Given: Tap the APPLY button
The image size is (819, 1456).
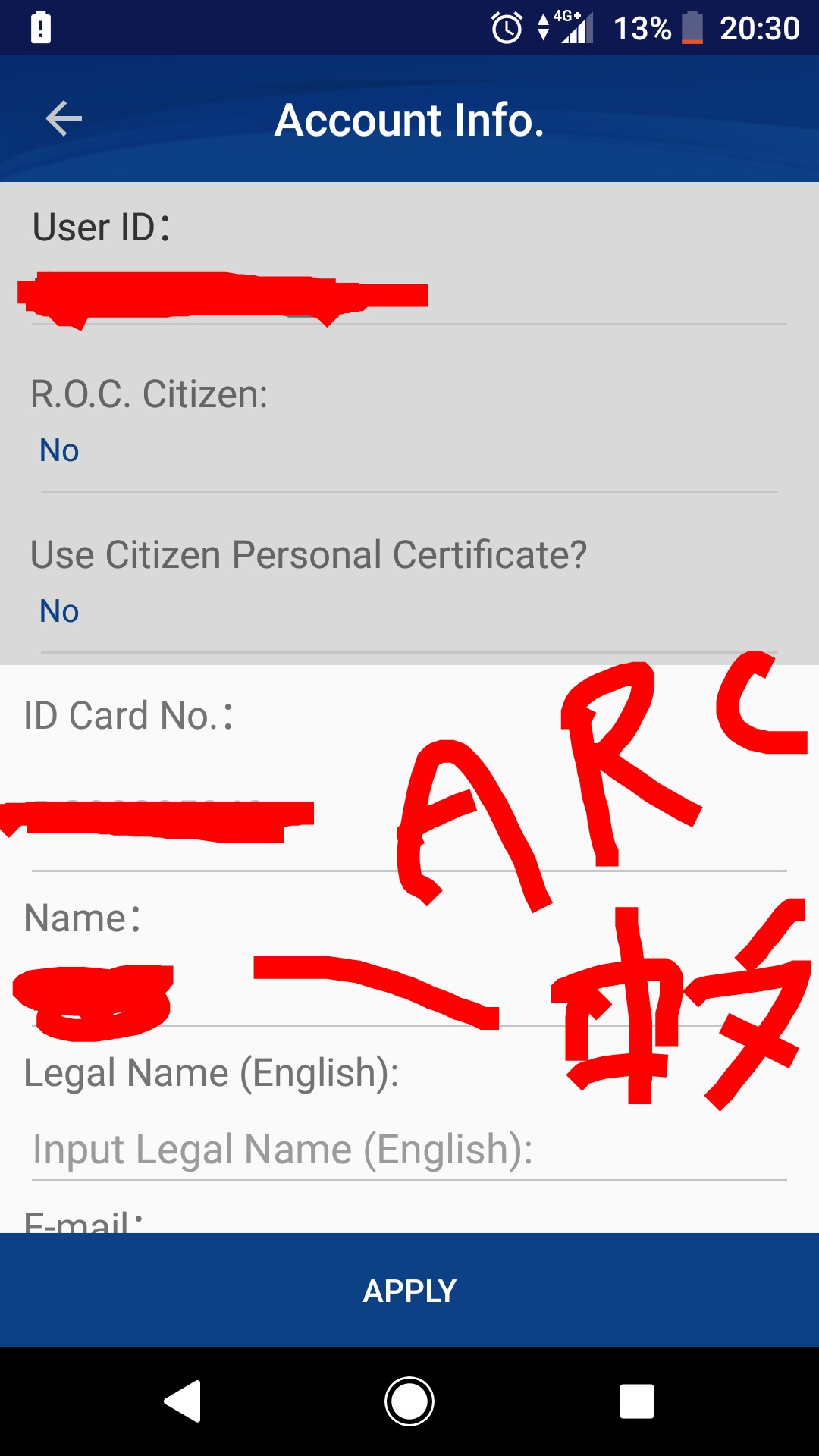Looking at the screenshot, I should [x=409, y=1291].
